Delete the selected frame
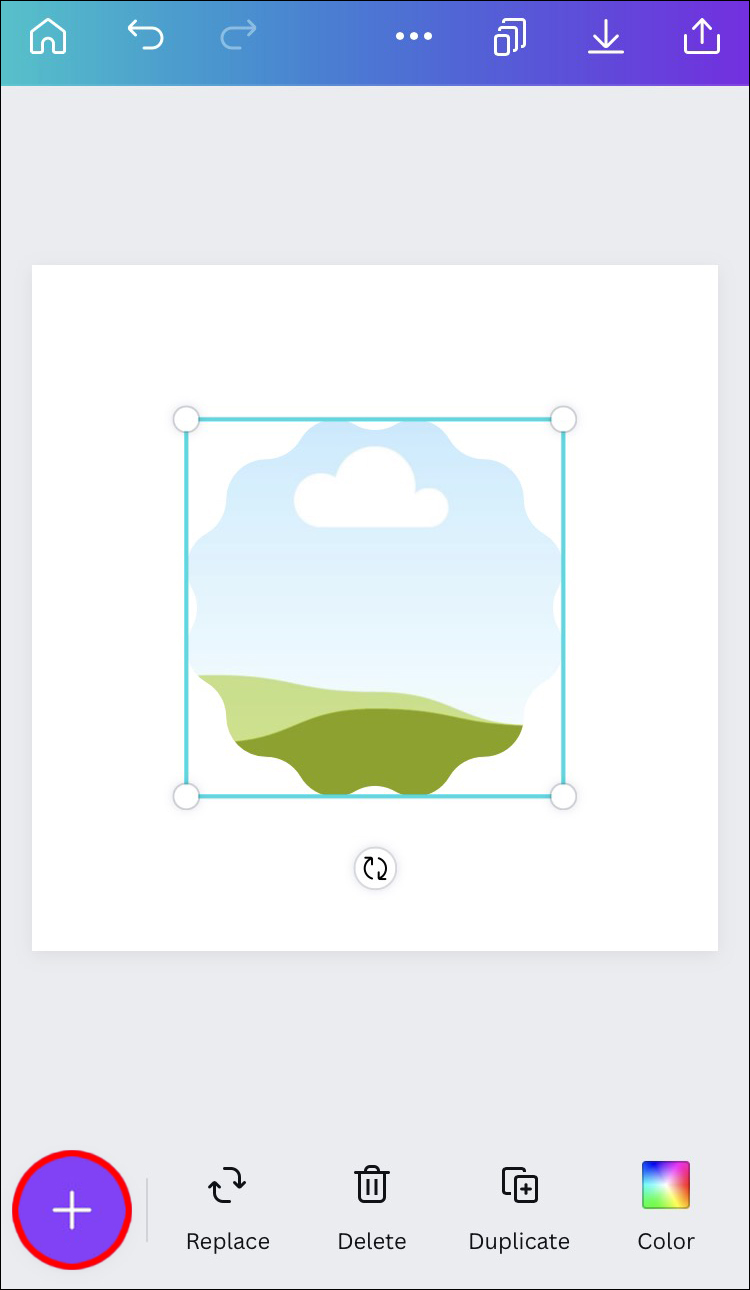 click(x=372, y=1207)
